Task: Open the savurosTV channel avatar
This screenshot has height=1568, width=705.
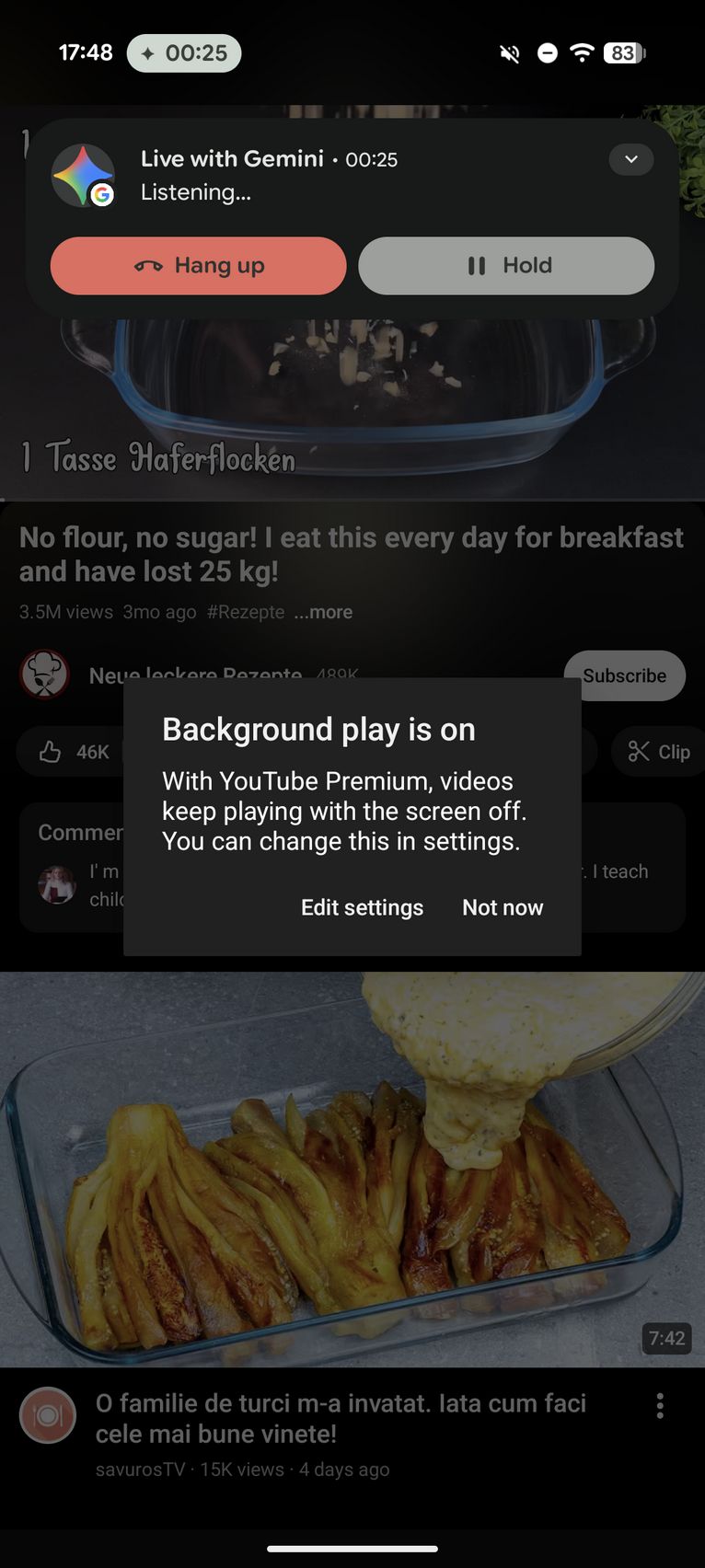Action: click(x=48, y=1415)
